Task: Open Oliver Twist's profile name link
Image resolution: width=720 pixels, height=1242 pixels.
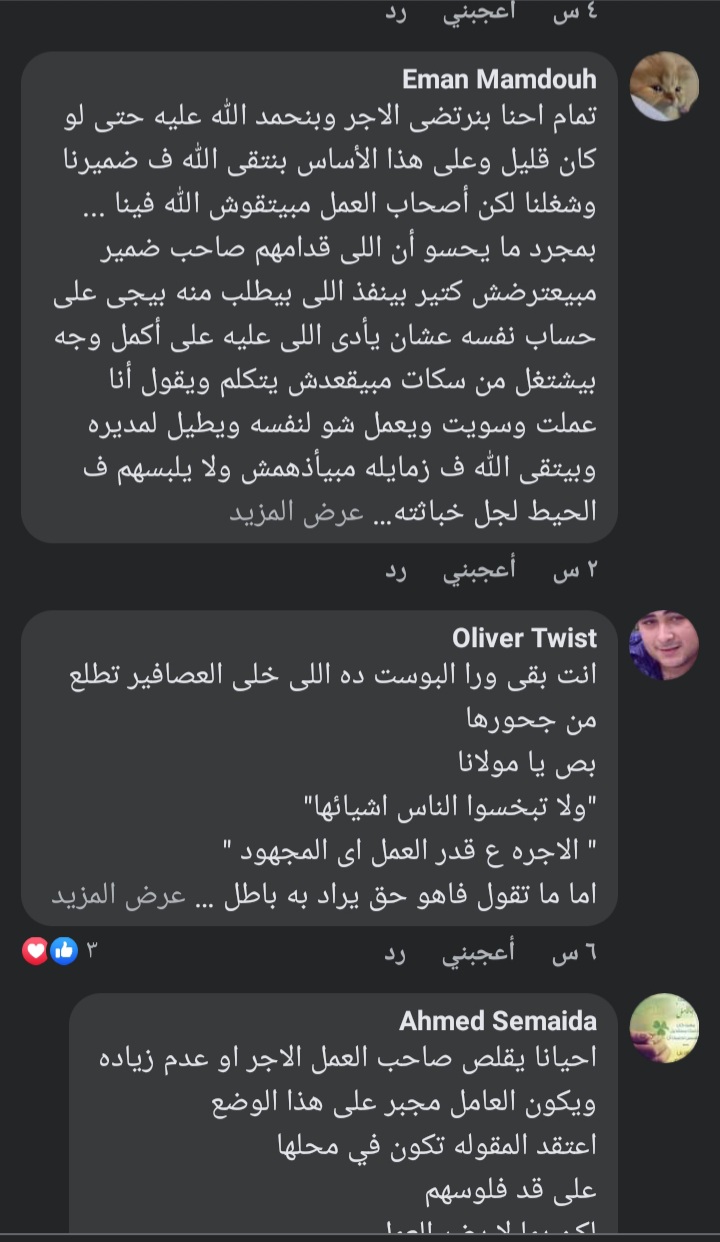Action: tap(524, 638)
